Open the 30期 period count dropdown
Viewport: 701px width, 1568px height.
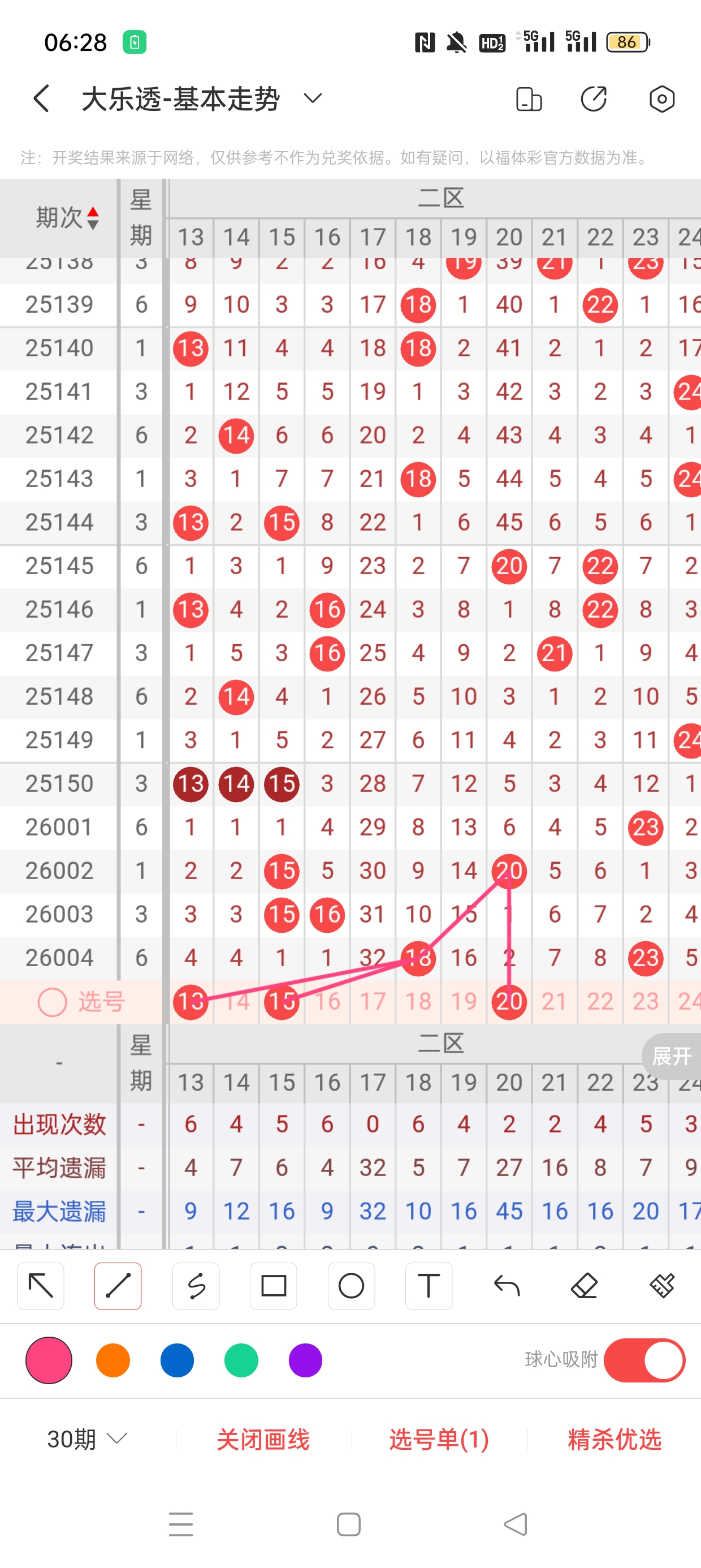86,1439
